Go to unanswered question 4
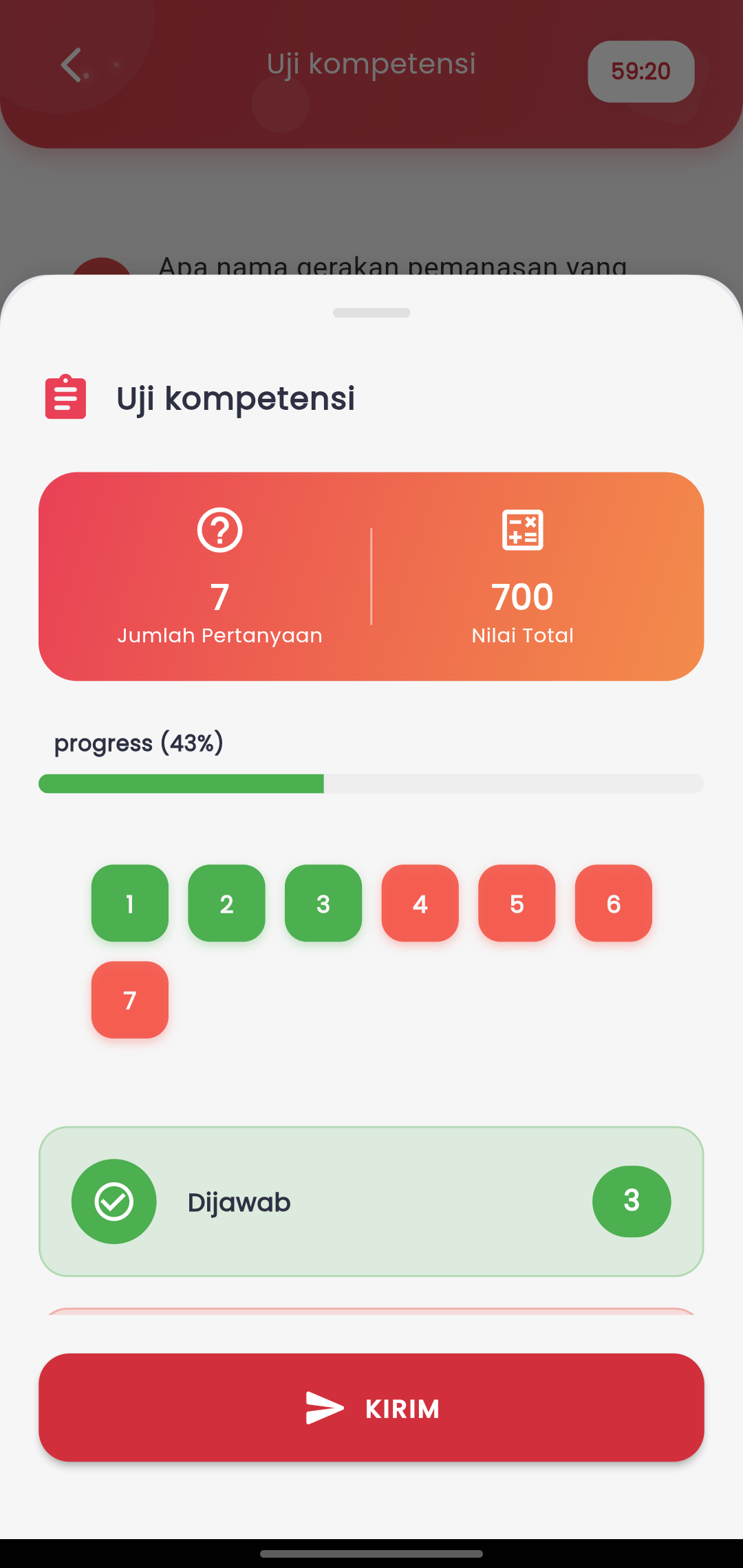This screenshot has height=1568, width=743. [420, 903]
